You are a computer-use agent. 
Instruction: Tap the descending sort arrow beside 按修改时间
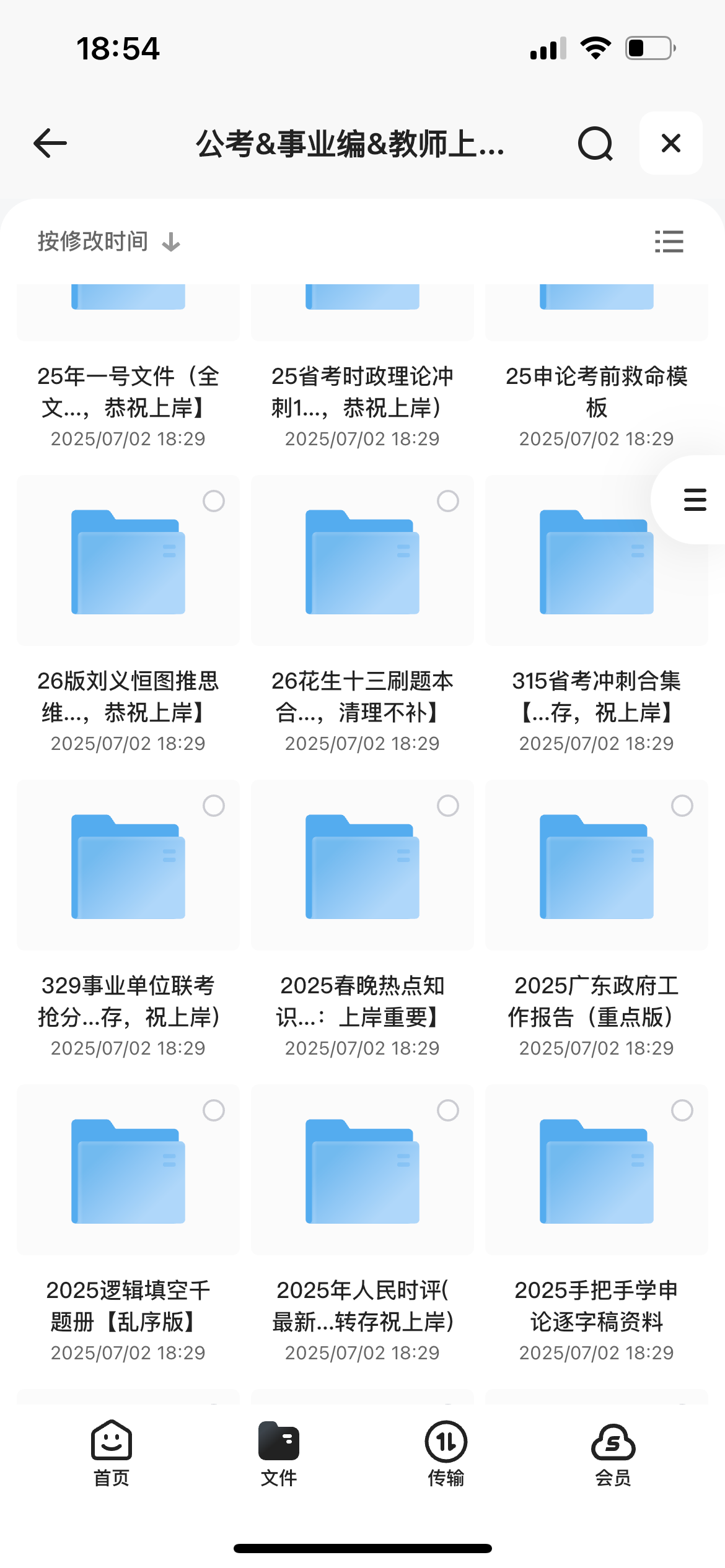pyautogui.click(x=171, y=242)
